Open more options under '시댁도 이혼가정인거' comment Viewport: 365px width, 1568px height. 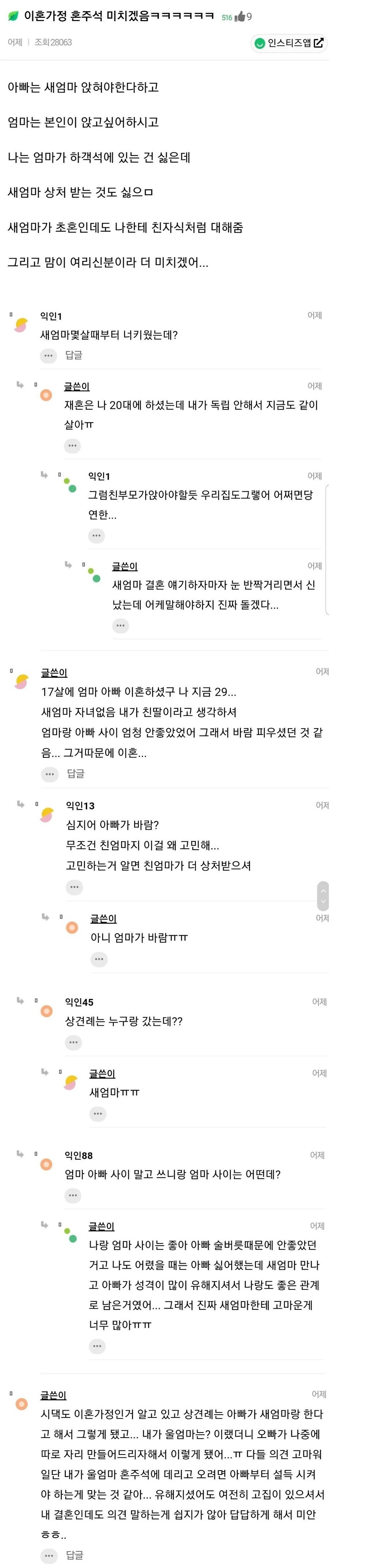(49, 1554)
